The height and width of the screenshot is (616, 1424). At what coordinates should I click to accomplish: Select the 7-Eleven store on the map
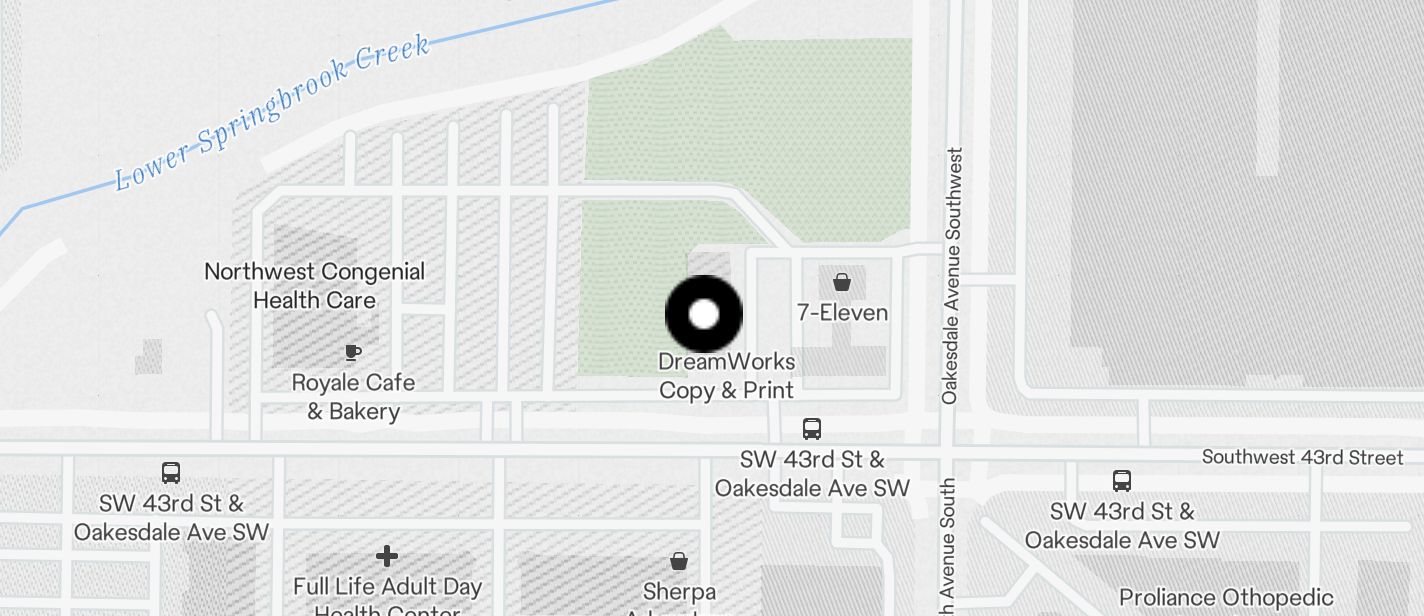click(x=842, y=297)
